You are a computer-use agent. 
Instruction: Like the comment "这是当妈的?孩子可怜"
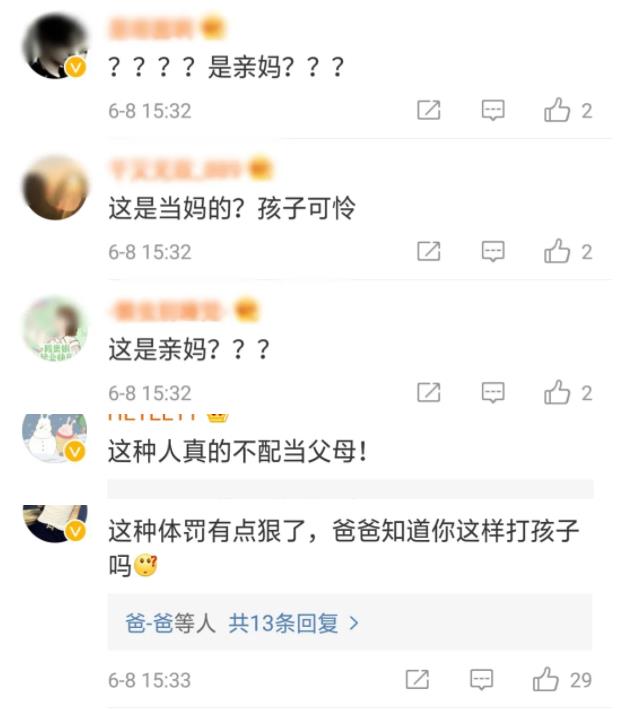tap(557, 252)
